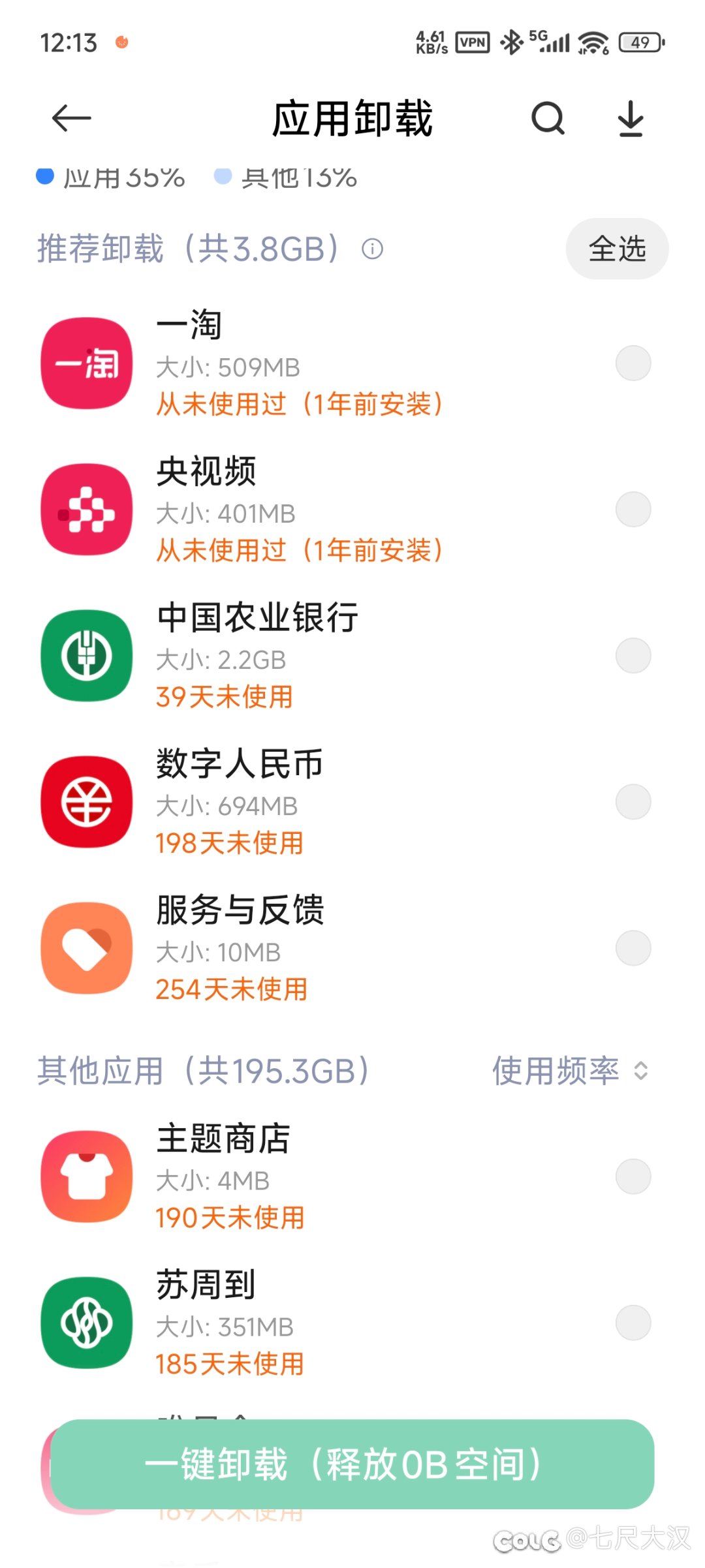Go back using the arrow icon
The image size is (705, 1568).
[x=71, y=119]
